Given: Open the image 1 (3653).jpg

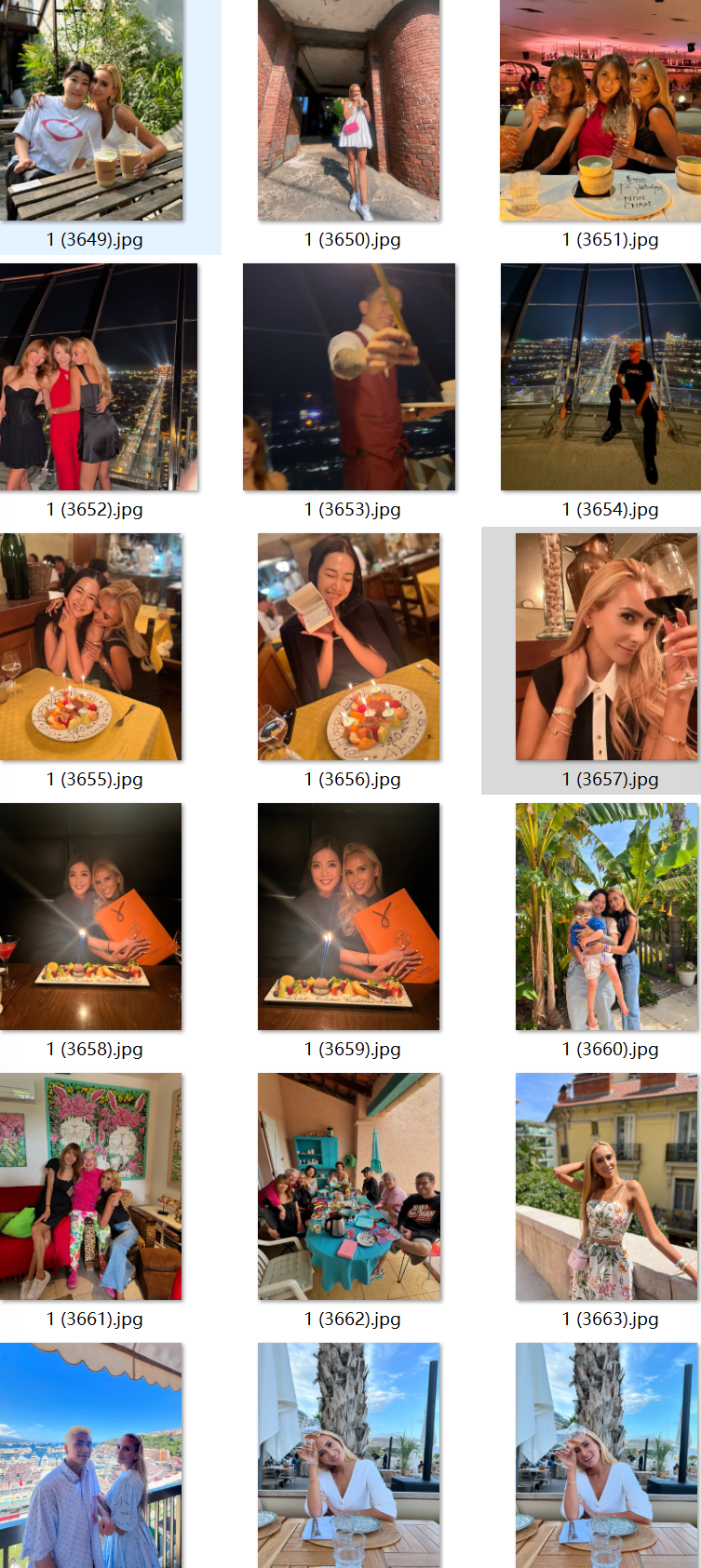Looking at the screenshot, I should pyautogui.click(x=349, y=377).
